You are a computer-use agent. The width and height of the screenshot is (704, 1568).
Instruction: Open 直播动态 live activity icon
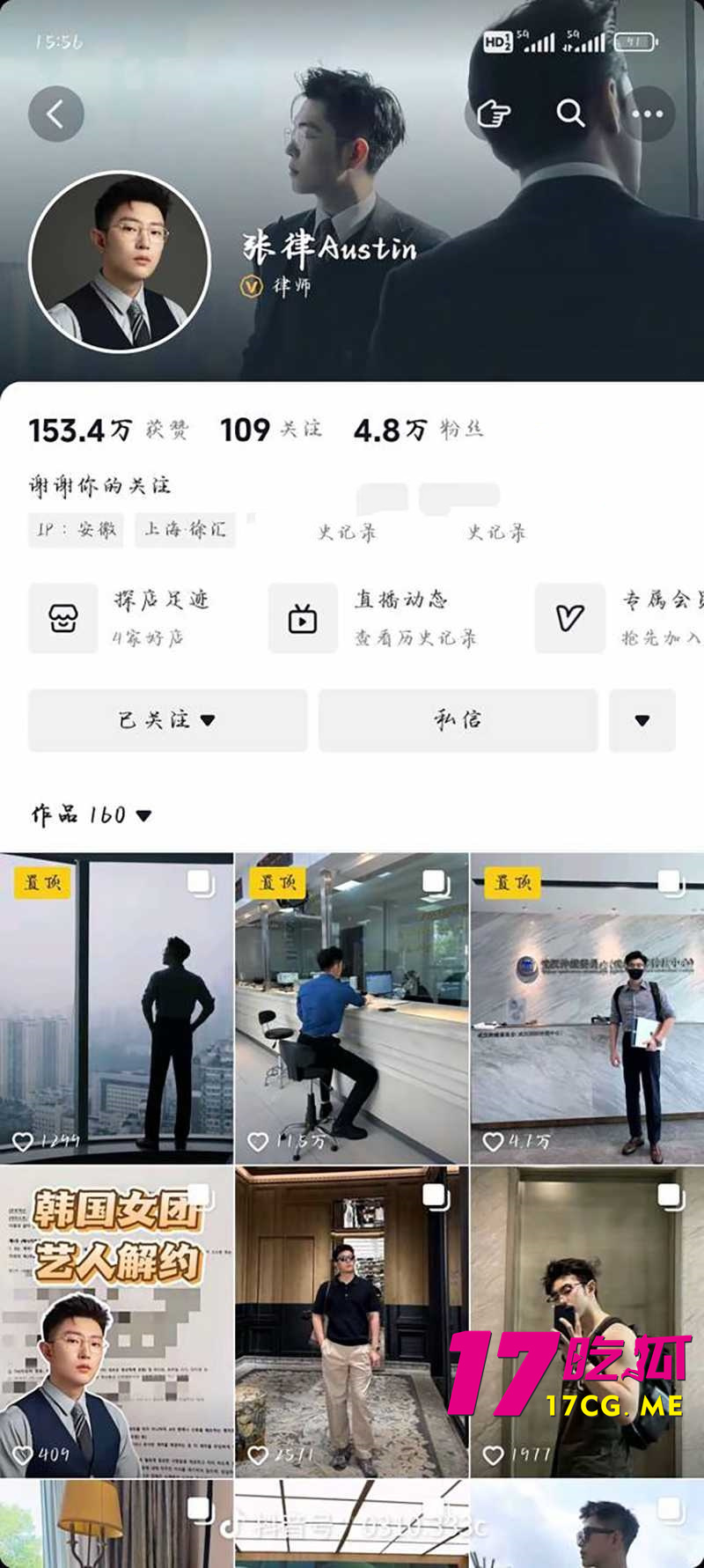(302, 618)
